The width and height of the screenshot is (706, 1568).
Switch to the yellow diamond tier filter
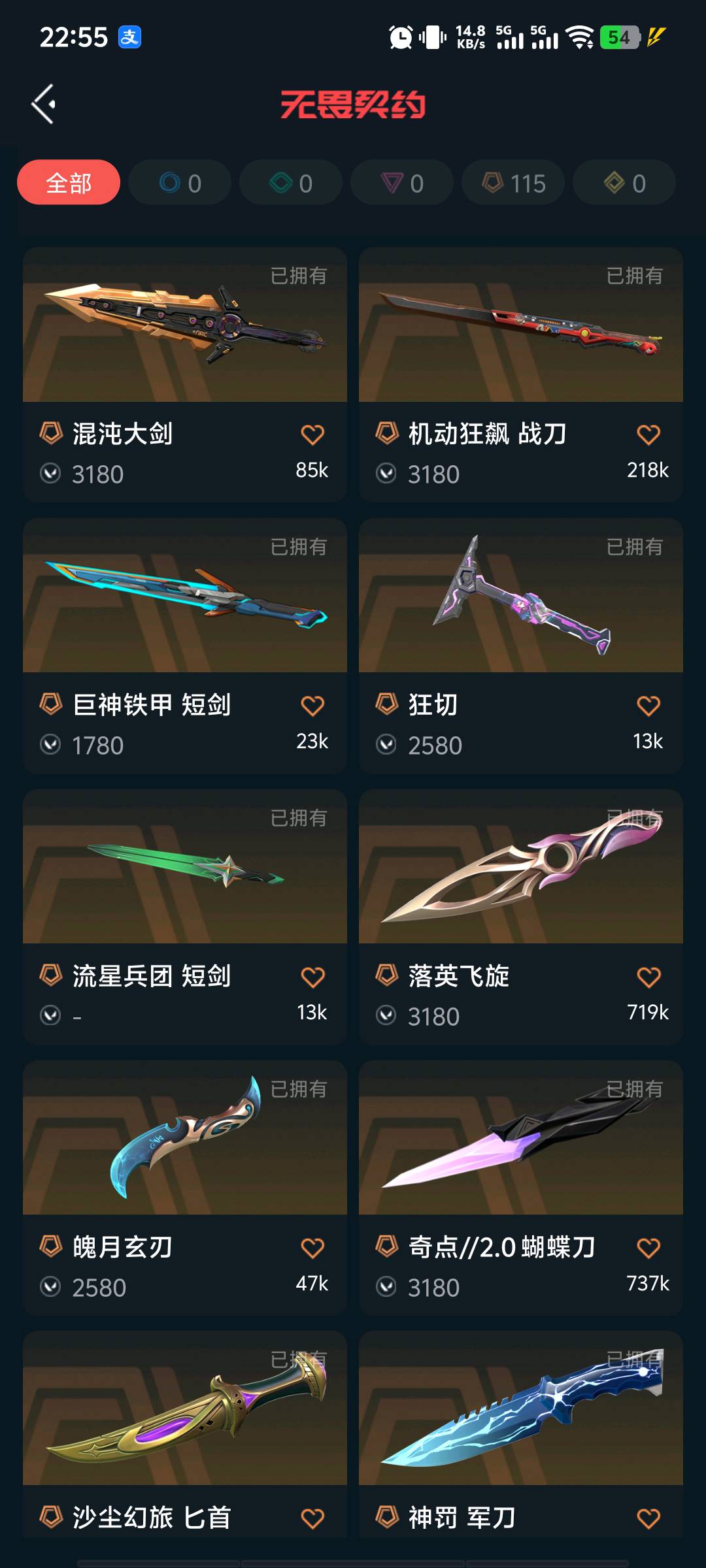tap(624, 183)
